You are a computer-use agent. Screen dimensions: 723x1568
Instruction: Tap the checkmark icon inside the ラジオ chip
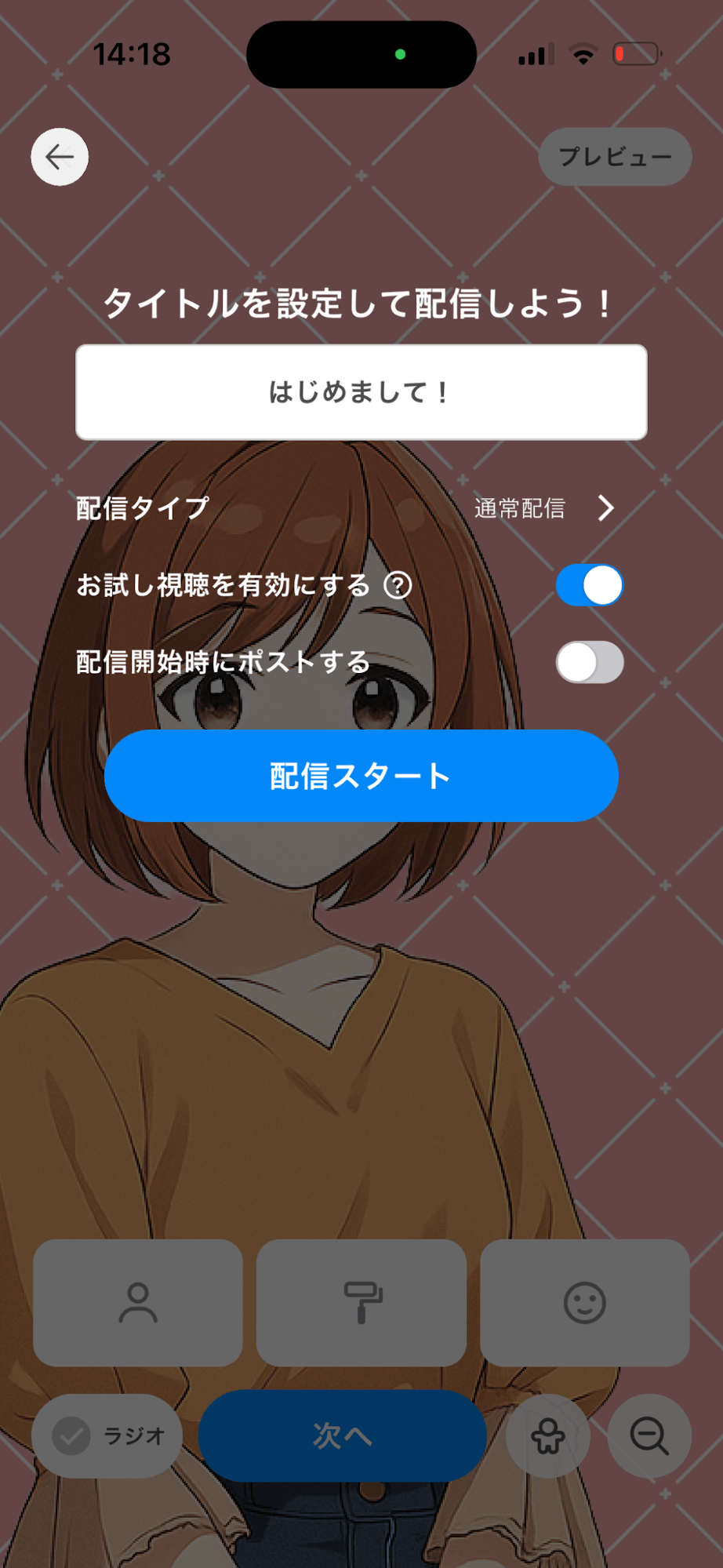[71, 1436]
